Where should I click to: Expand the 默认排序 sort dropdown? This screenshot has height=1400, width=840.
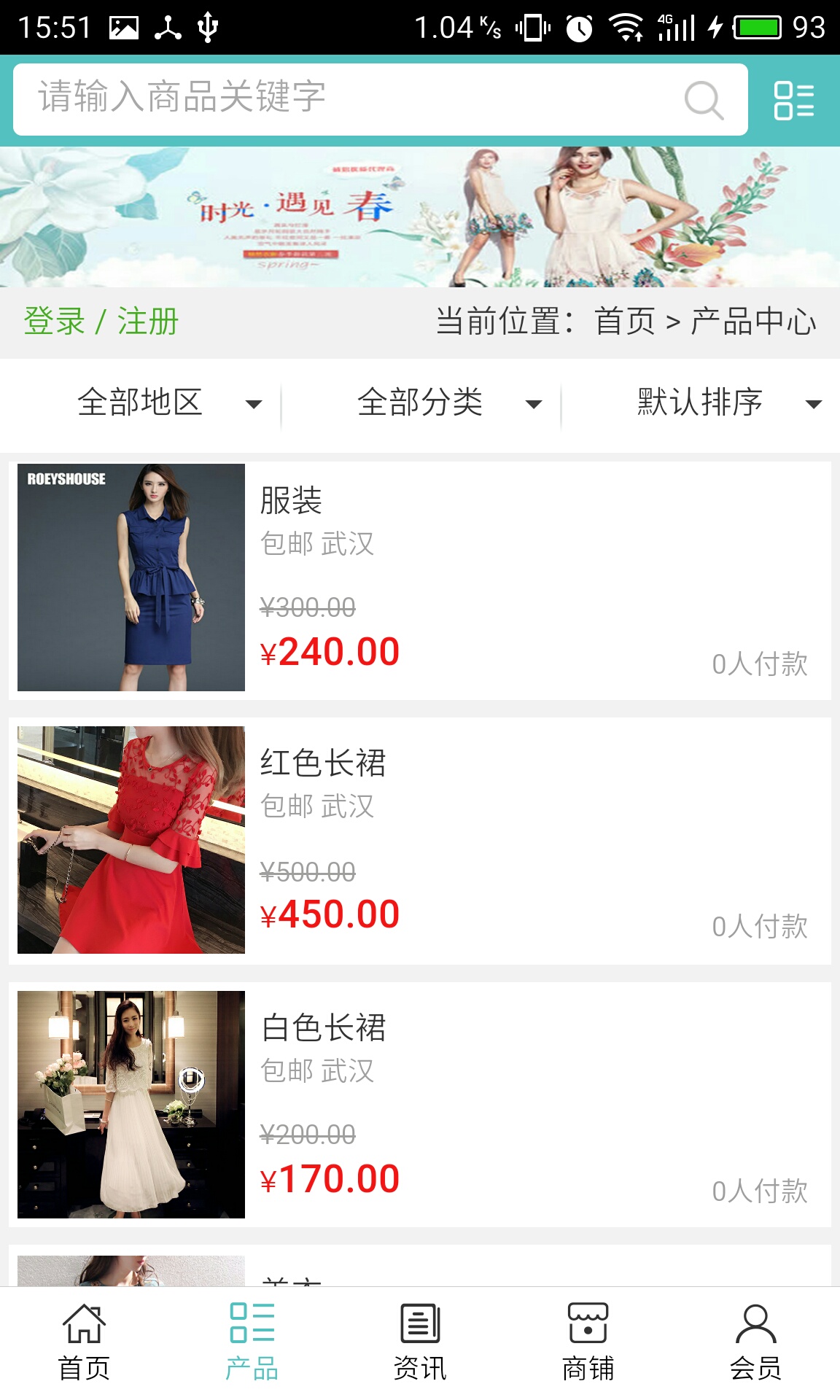pos(728,402)
